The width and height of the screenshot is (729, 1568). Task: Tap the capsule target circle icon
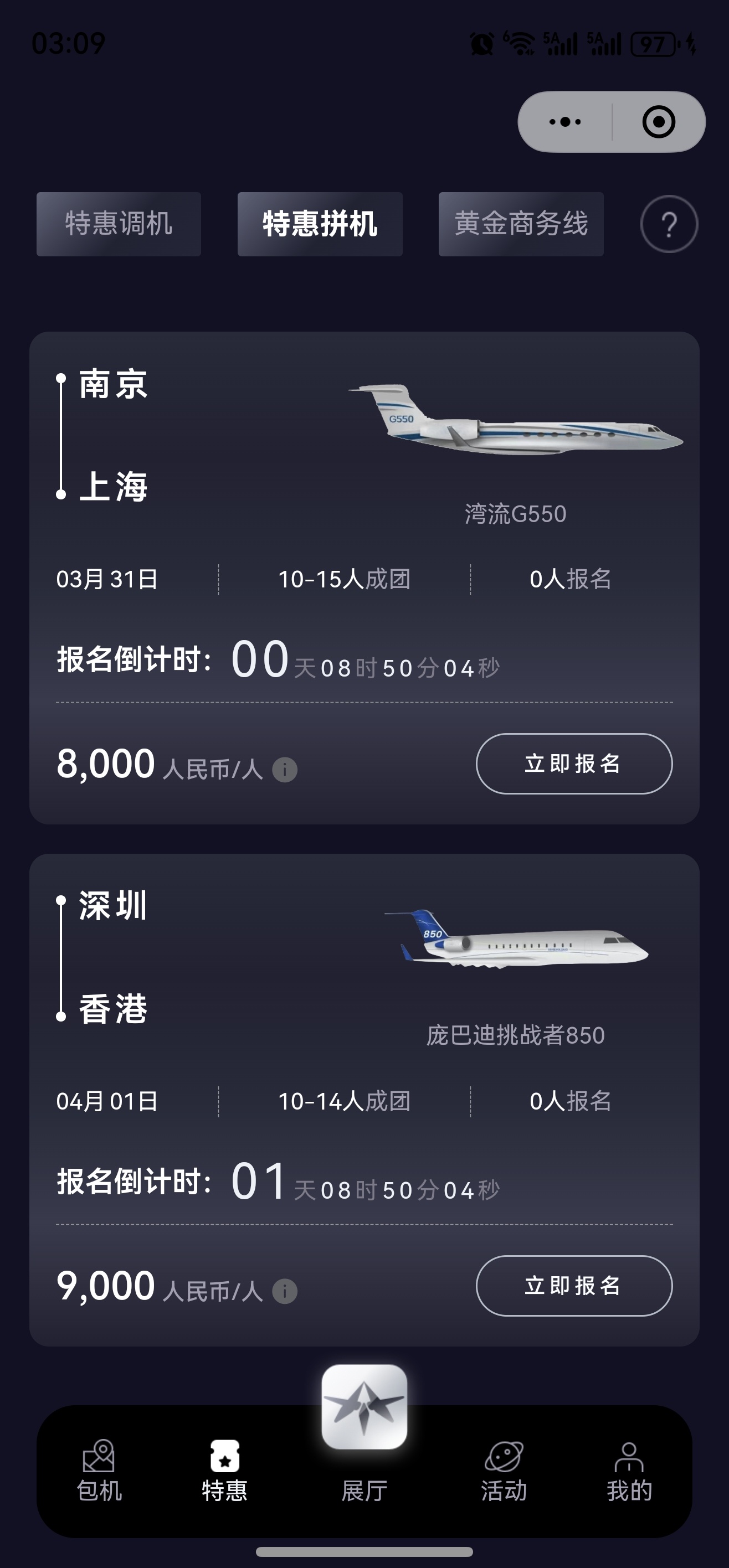click(x=658, y=121)
